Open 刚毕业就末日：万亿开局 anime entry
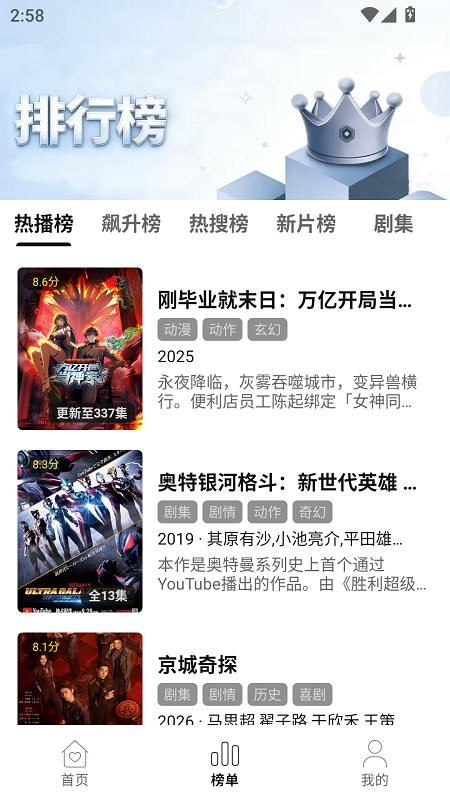The width and height of the screenshot is (450, 800). (x=225, y=349)
